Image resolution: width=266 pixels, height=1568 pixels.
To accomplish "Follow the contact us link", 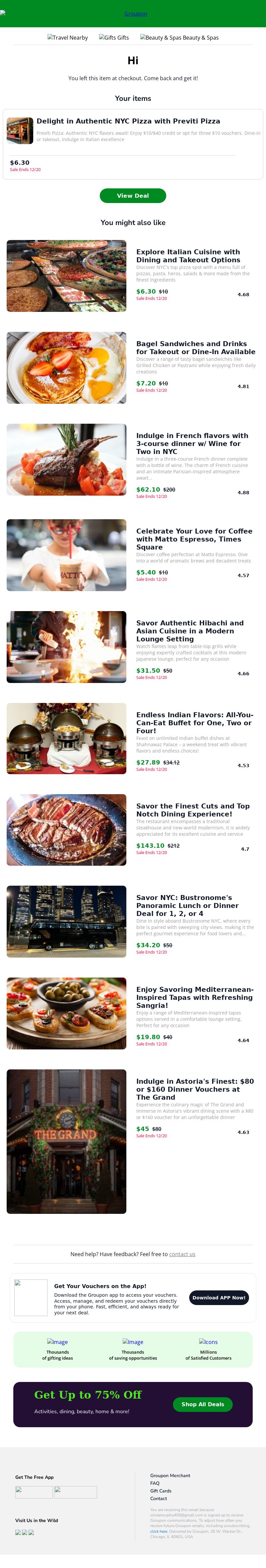I will 182,1254.
